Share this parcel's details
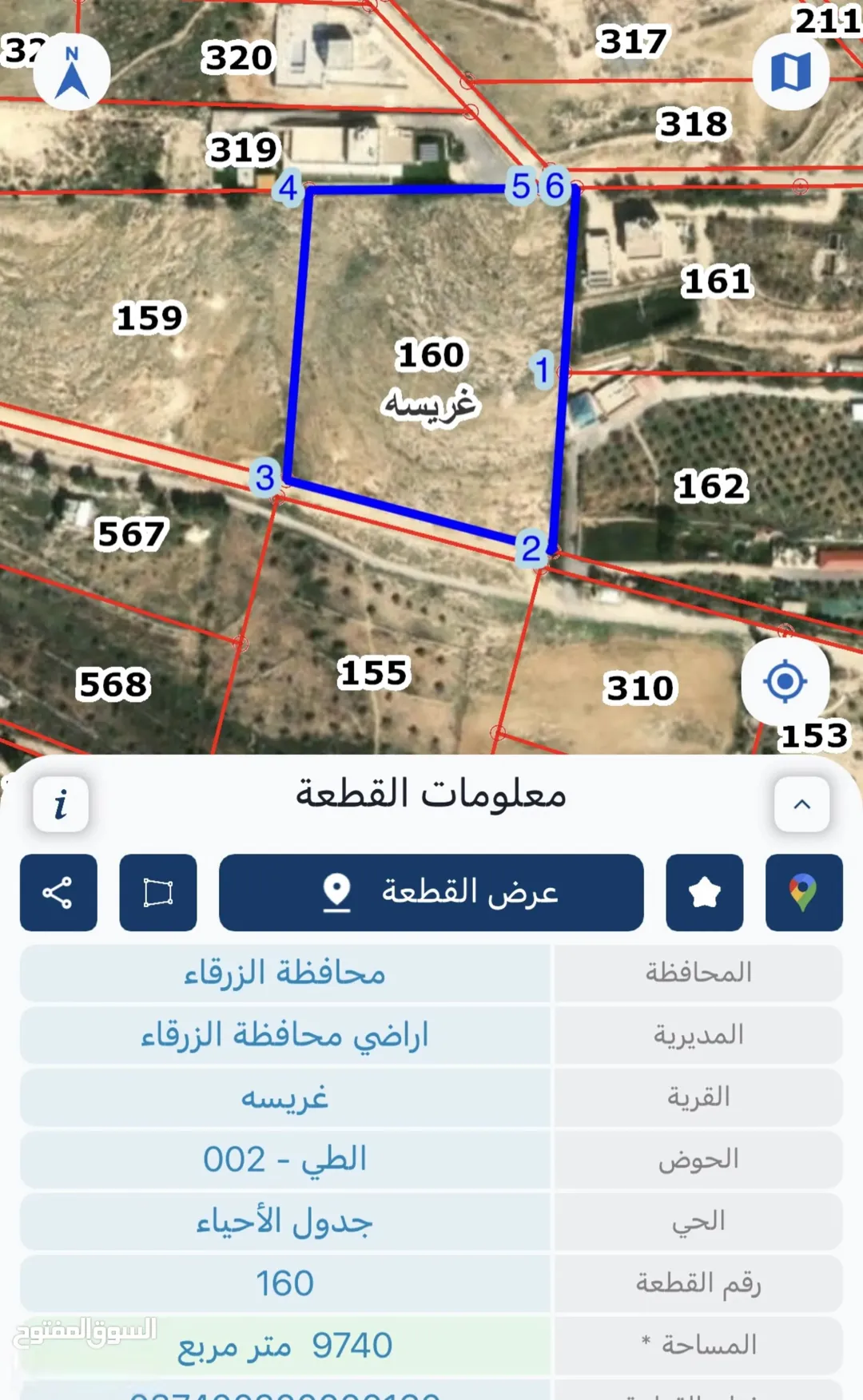 58,893
